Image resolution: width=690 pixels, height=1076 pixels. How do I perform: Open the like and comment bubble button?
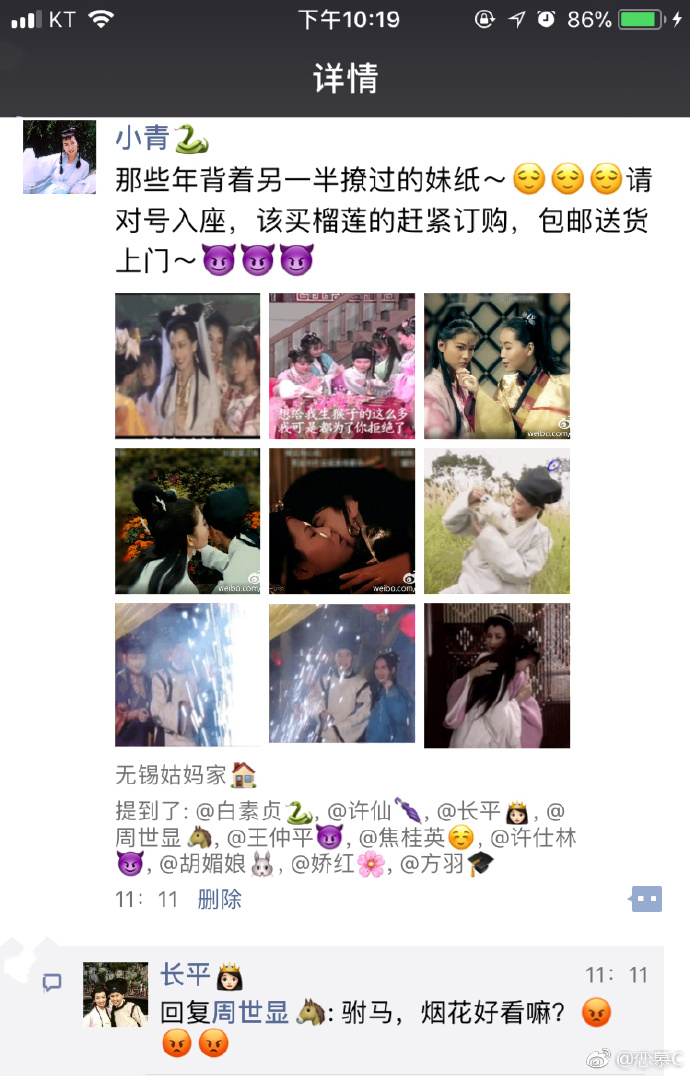[x=646, y=899]
